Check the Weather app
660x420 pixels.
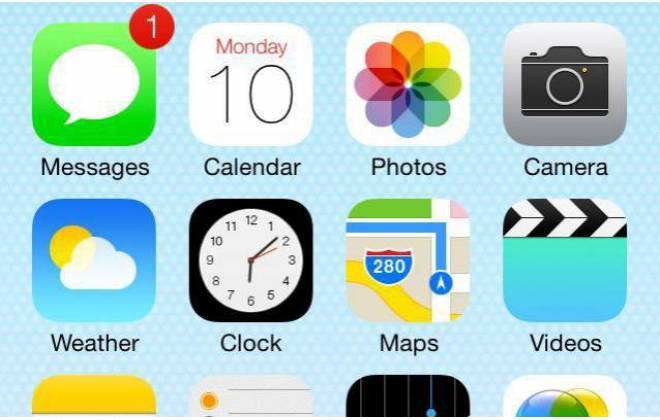click(94, 260)
